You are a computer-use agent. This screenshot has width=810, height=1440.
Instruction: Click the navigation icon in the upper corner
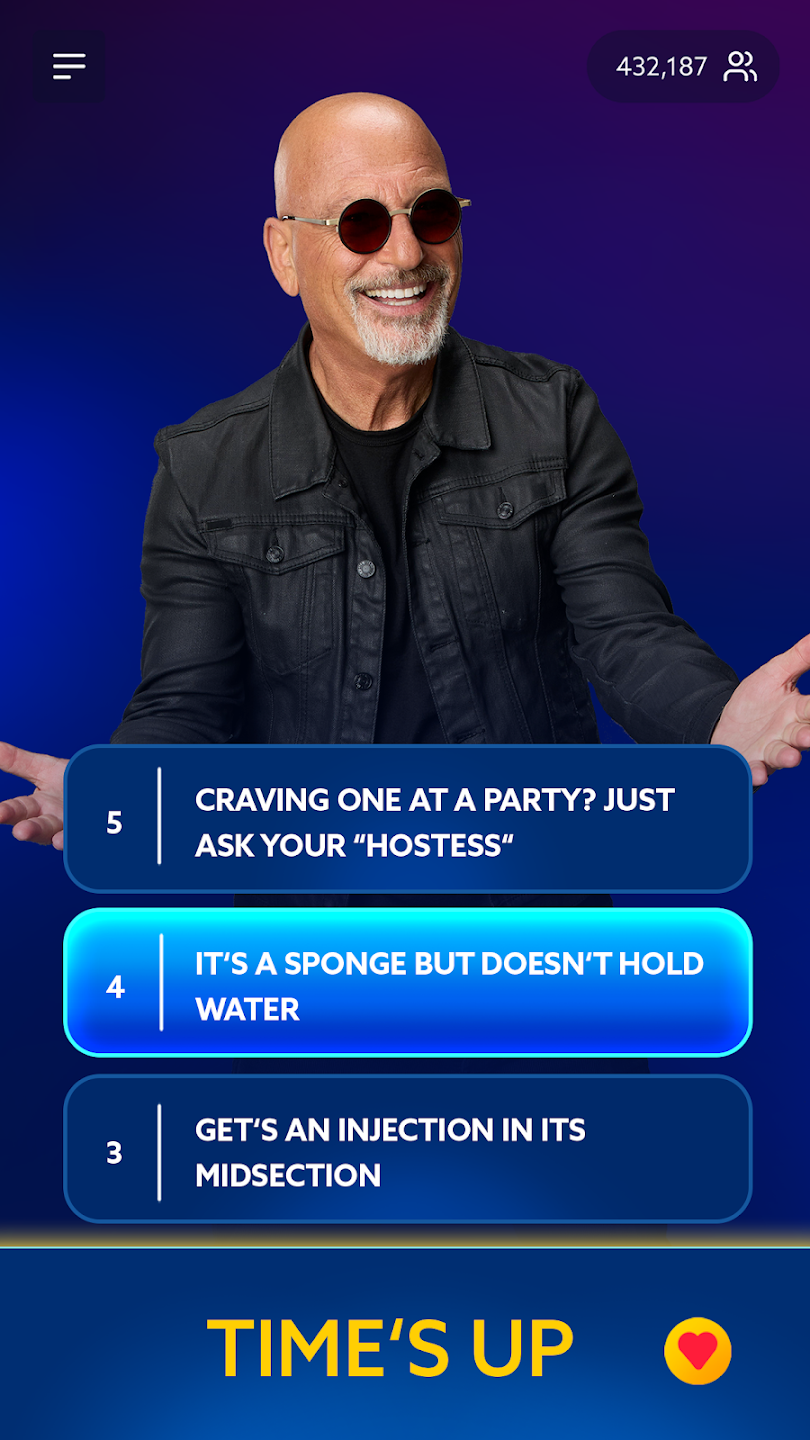click(x=69, y=66)
